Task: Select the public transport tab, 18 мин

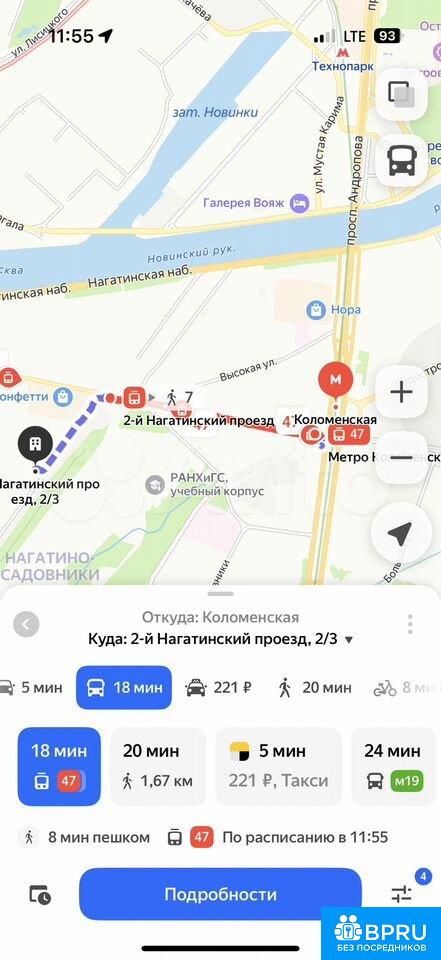Action: 124,688
